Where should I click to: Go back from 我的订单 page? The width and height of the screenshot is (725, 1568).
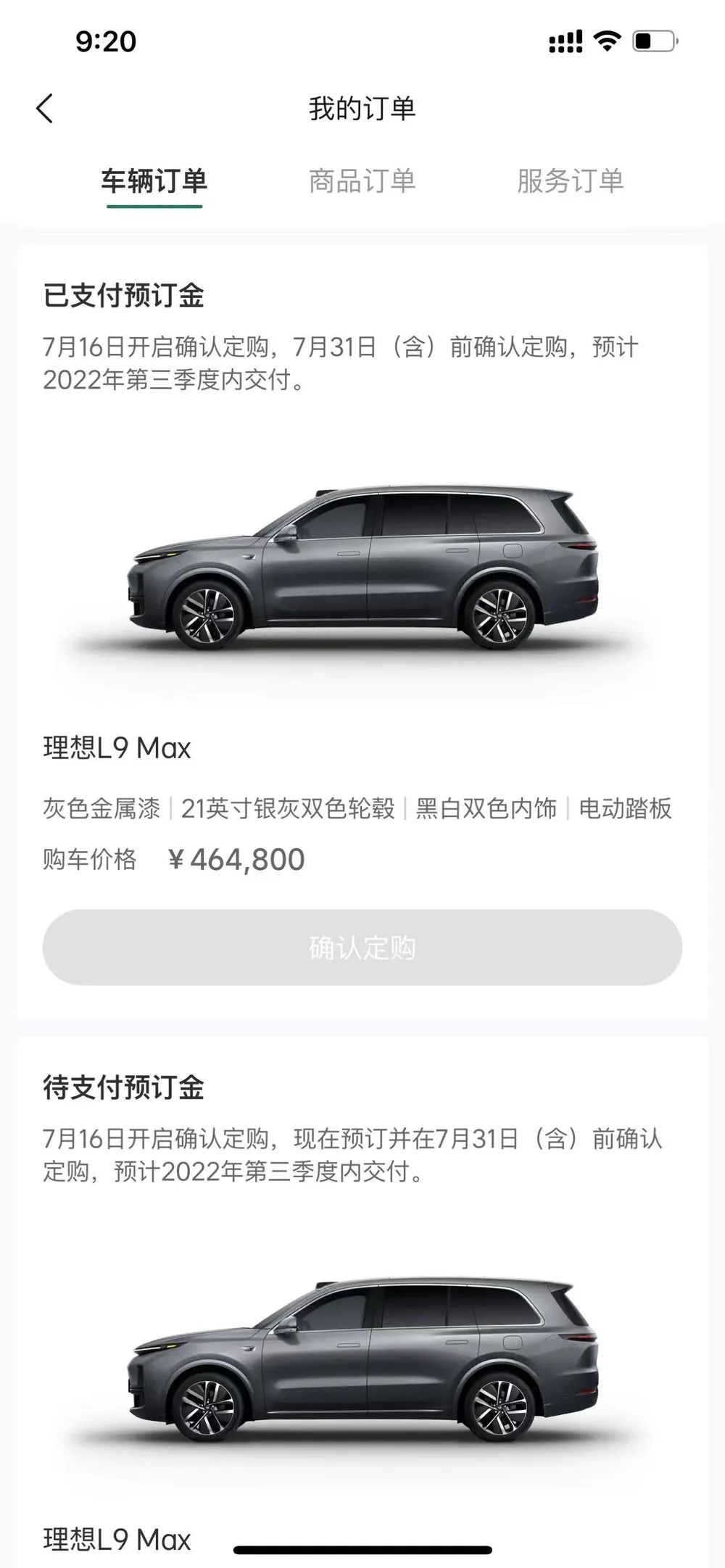(45, 109)
